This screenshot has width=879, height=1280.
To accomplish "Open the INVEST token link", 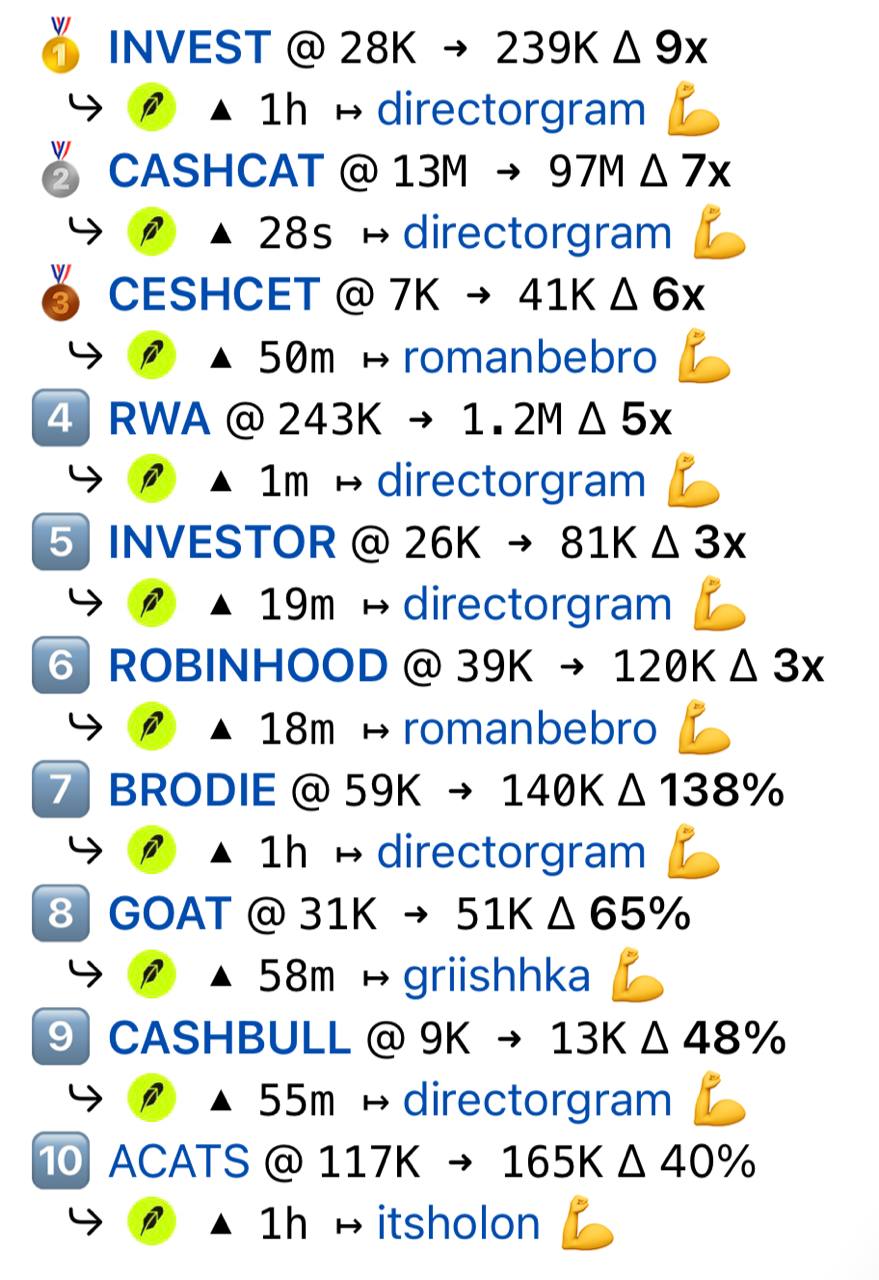I will 189,47.
